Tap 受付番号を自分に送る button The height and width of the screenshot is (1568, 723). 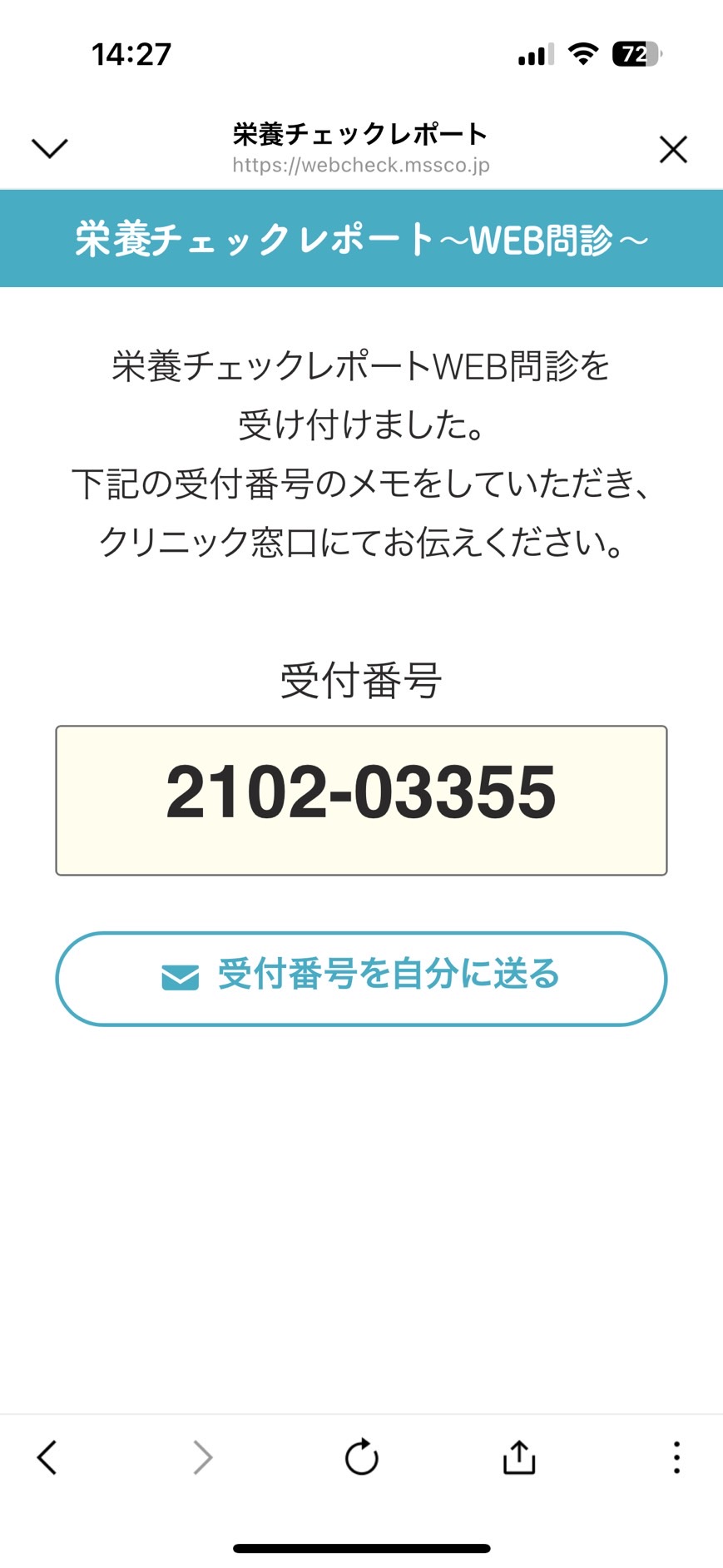click(x=361, y=978)
